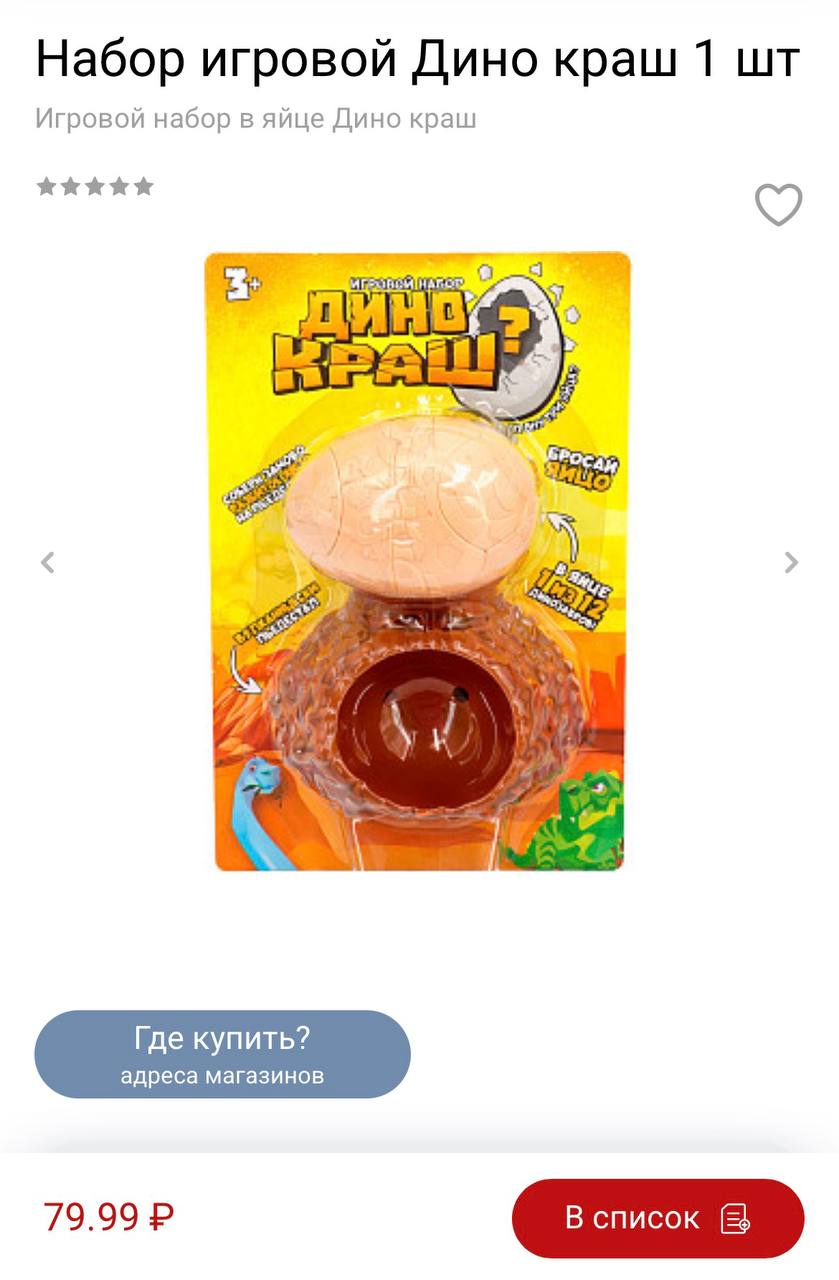The width and height of the screenshot is (839, 1280).
Task: Tap the Где купить? store addresses button
Action: point(222,1054)
